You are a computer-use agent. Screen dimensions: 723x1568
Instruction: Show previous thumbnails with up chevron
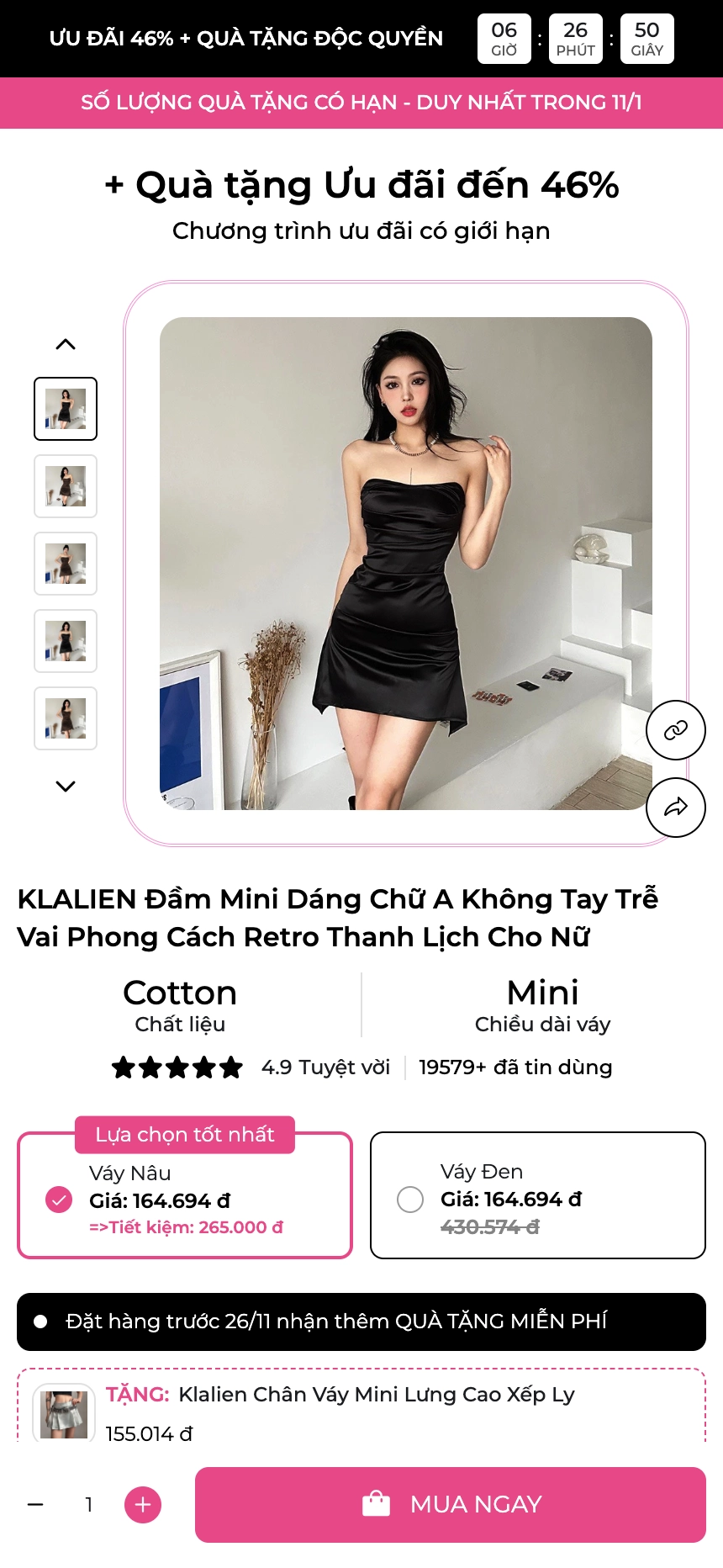pos(66,344)
